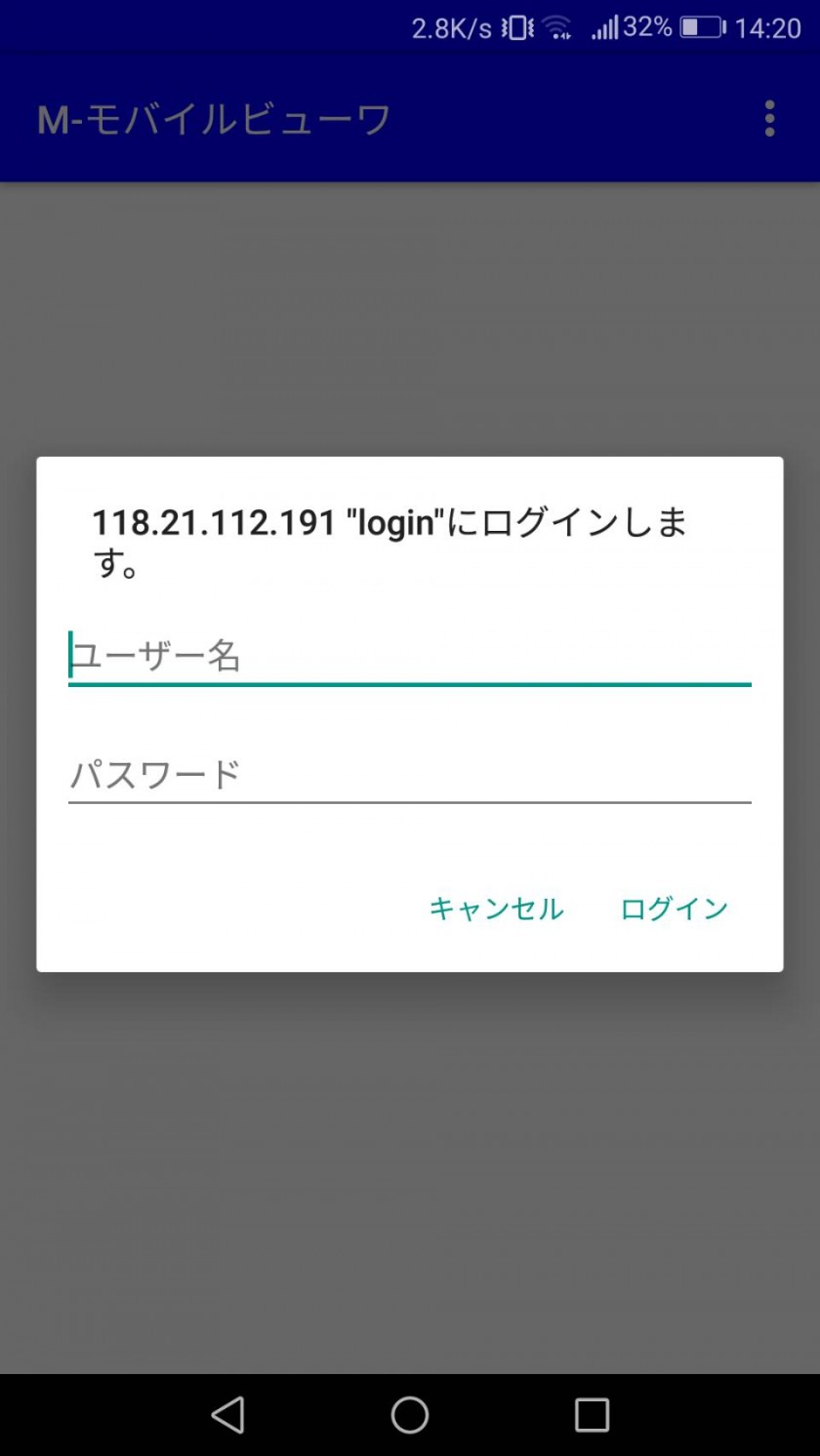Confirm with the ログイン button
The image size is (820, 1456).
675,909
